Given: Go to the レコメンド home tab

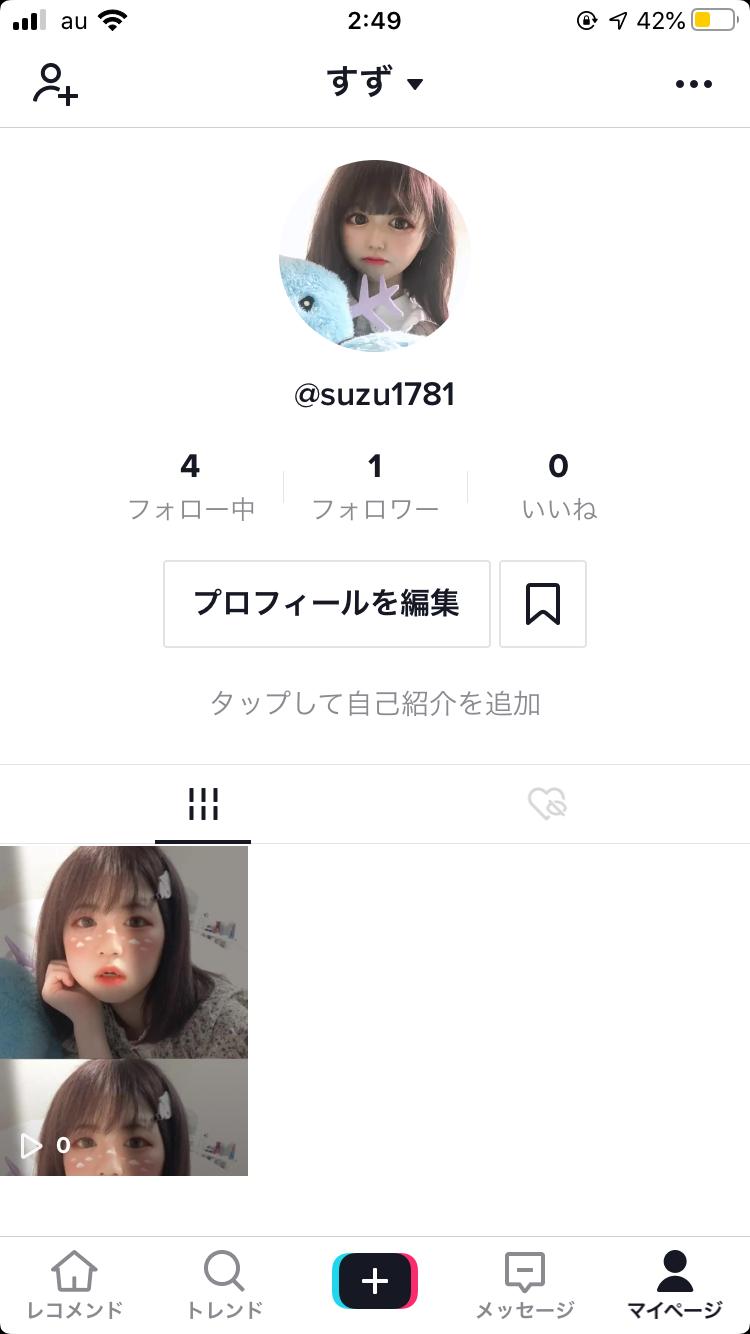Looking at the screenshot, I should [75, 1284].
